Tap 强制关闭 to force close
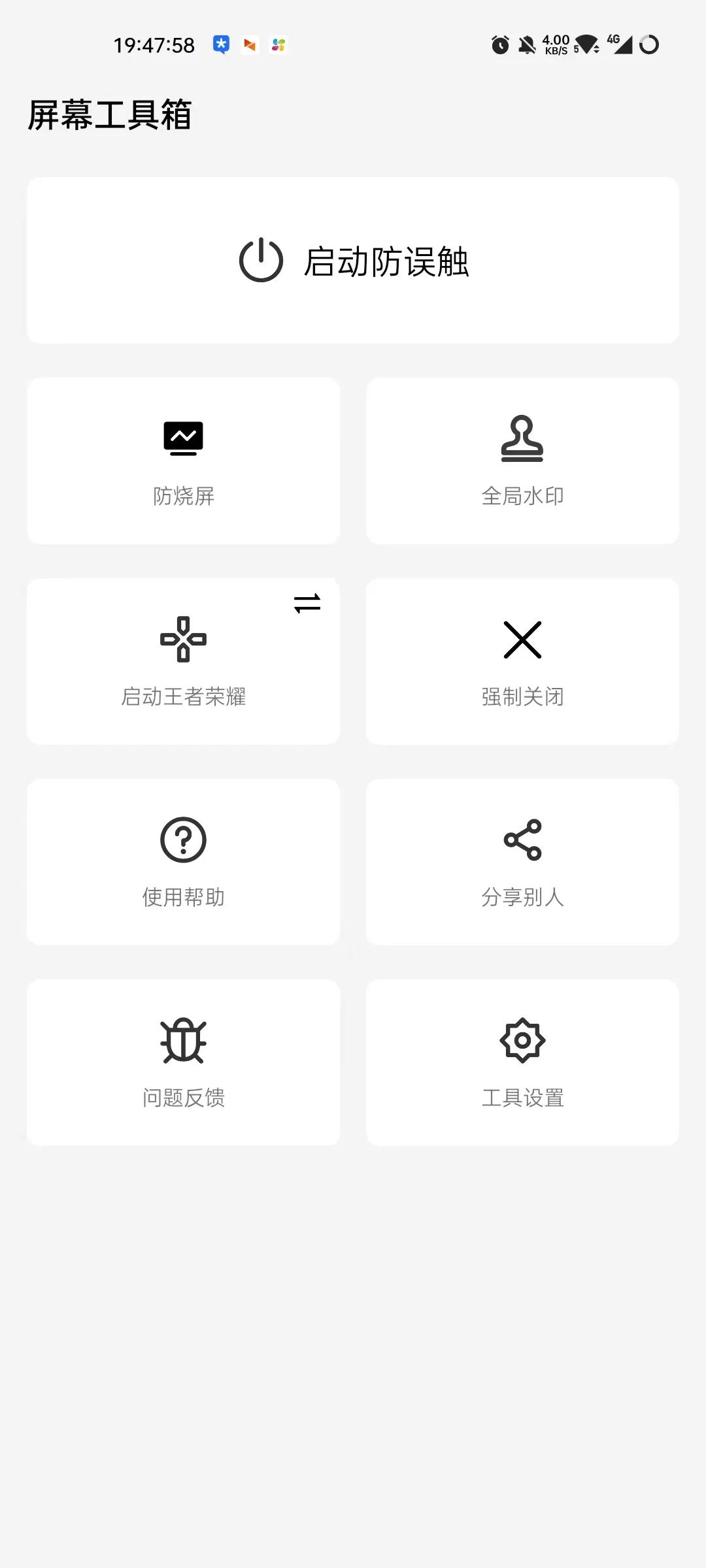Viewport: 706px width, 1568px height. tap(522, 661)
